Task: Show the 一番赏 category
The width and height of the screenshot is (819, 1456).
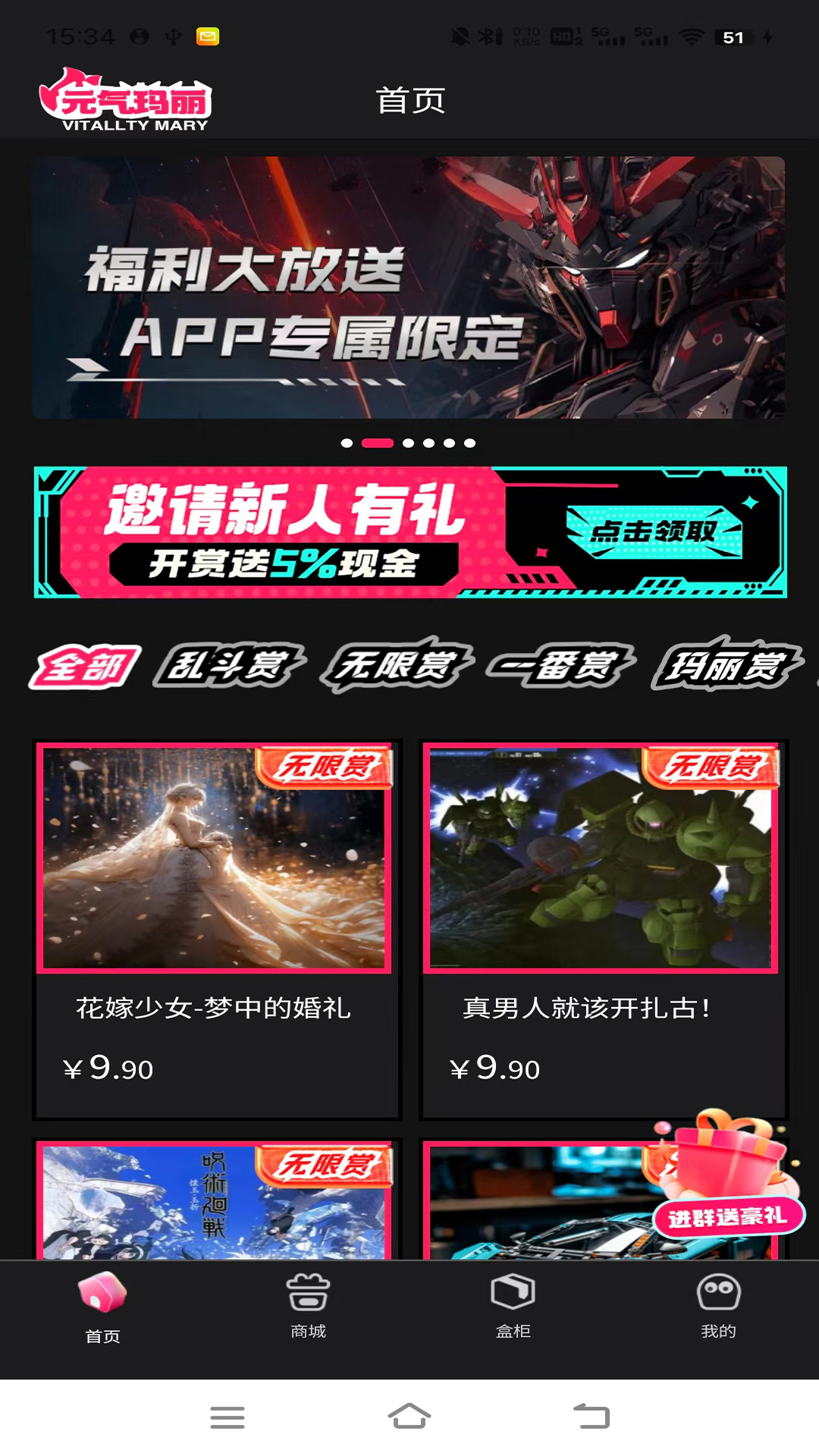Action: (x=561, y=666)
